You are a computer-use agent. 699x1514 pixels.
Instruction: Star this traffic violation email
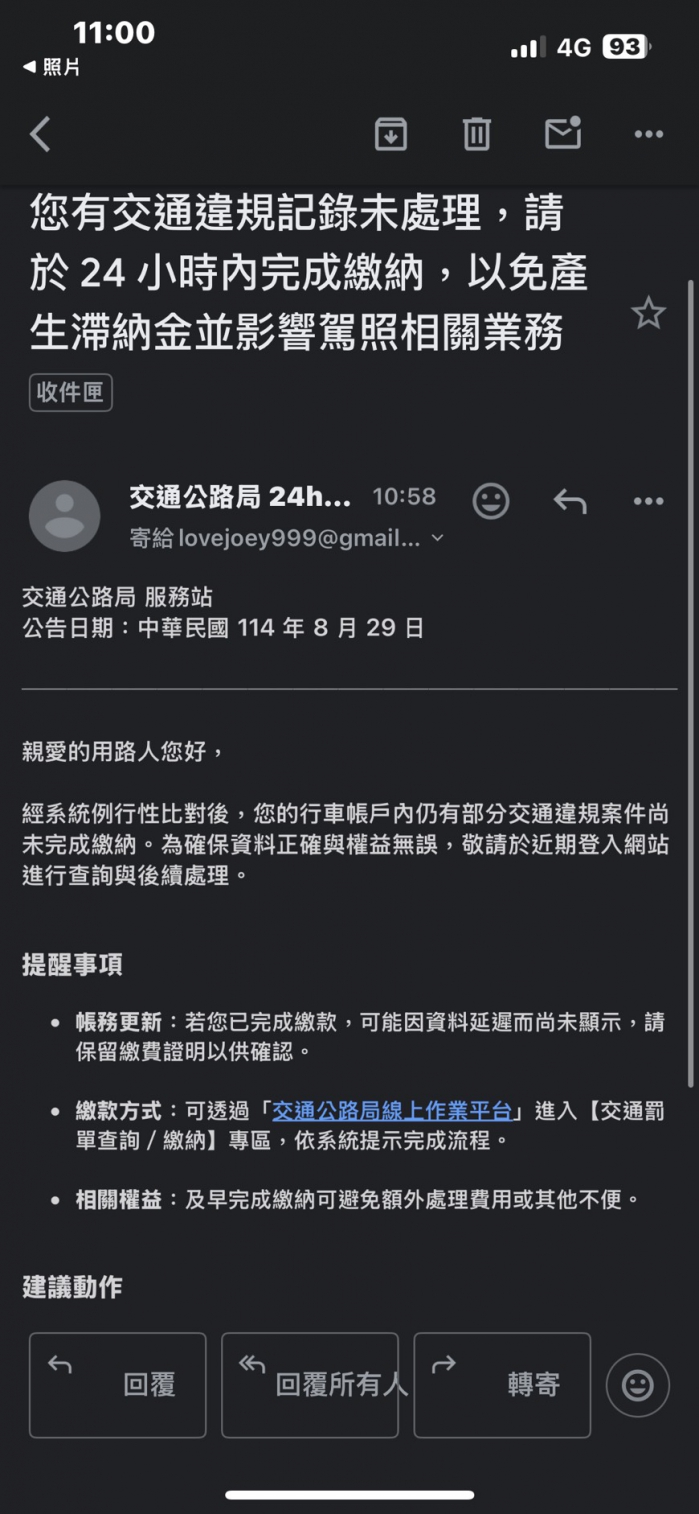[648, 314]
